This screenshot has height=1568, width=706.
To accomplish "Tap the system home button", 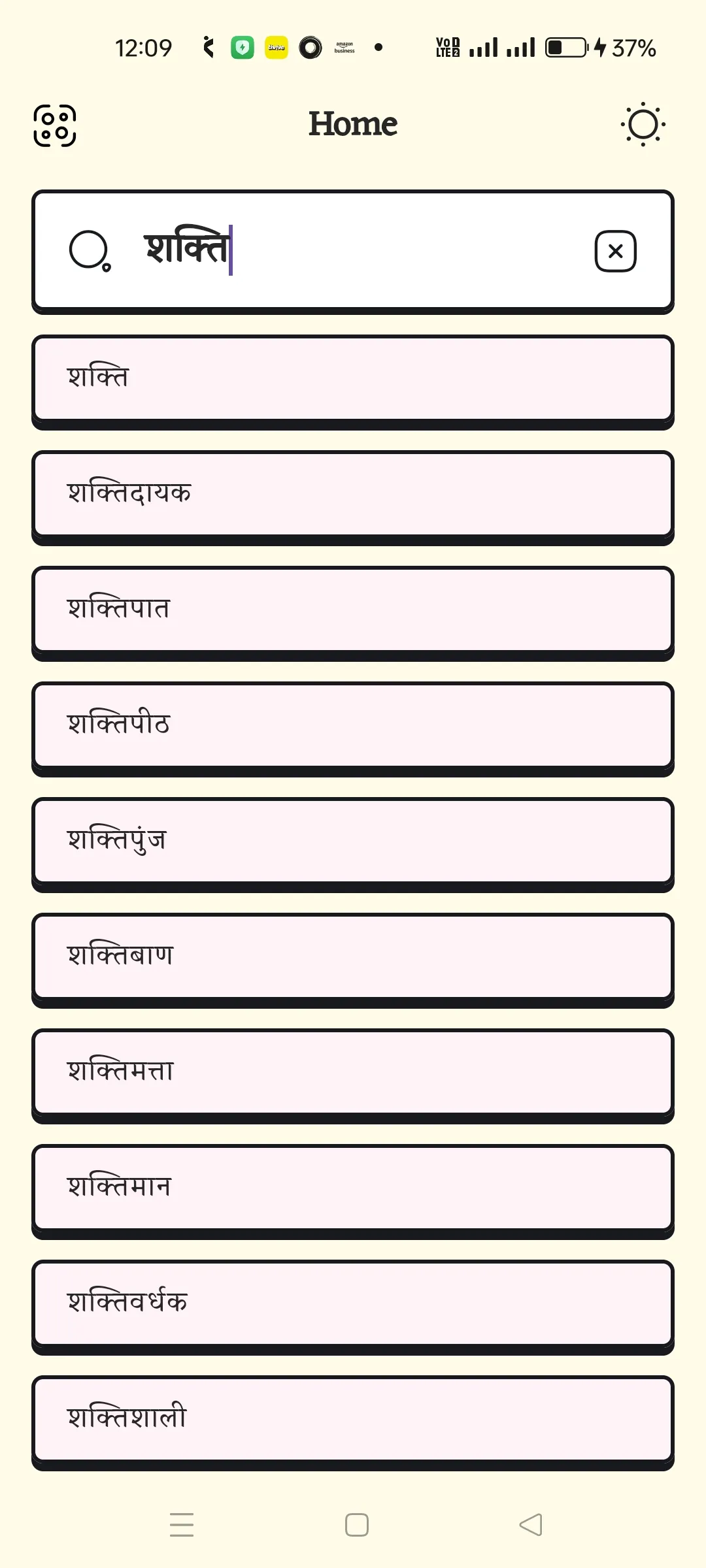I will [x=356, y=1525].
